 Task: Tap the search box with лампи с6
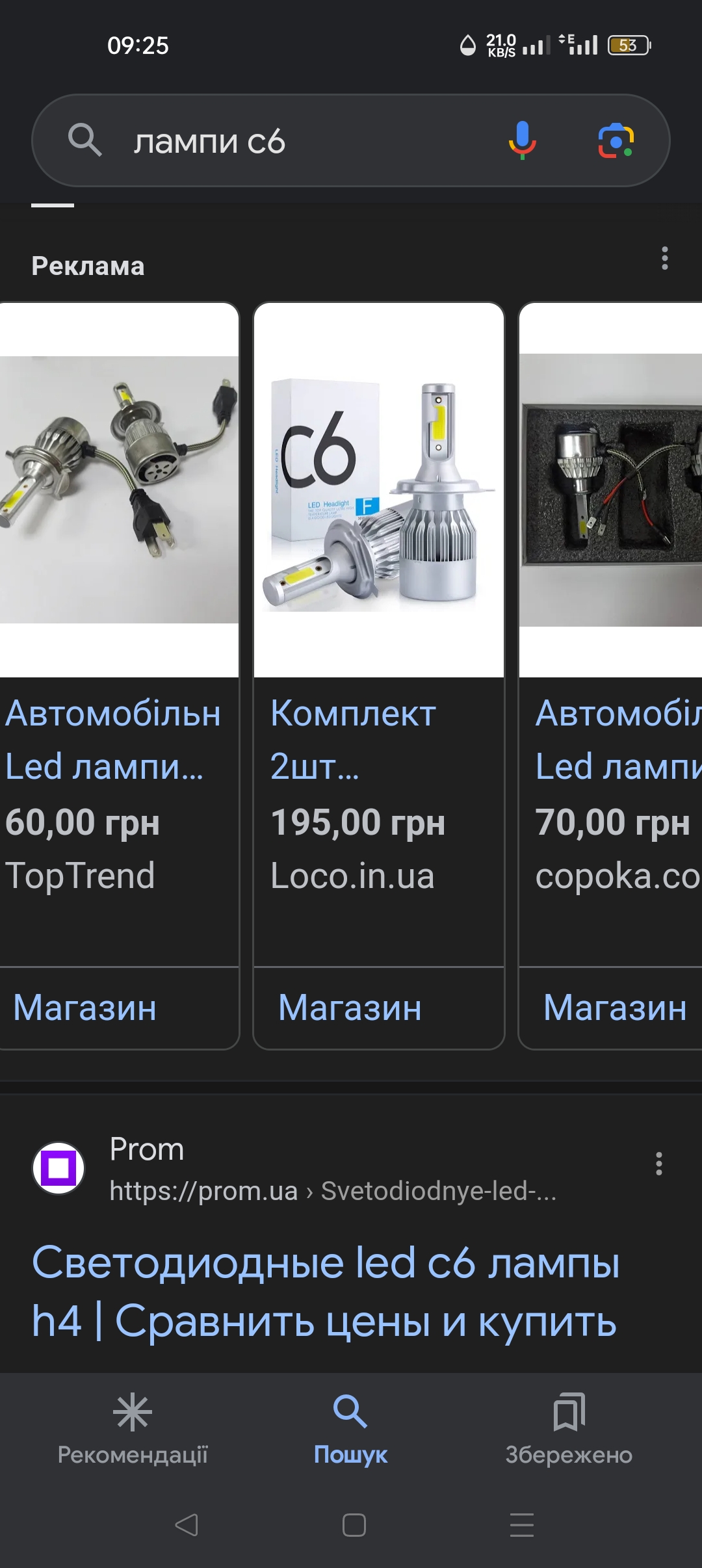292,141
